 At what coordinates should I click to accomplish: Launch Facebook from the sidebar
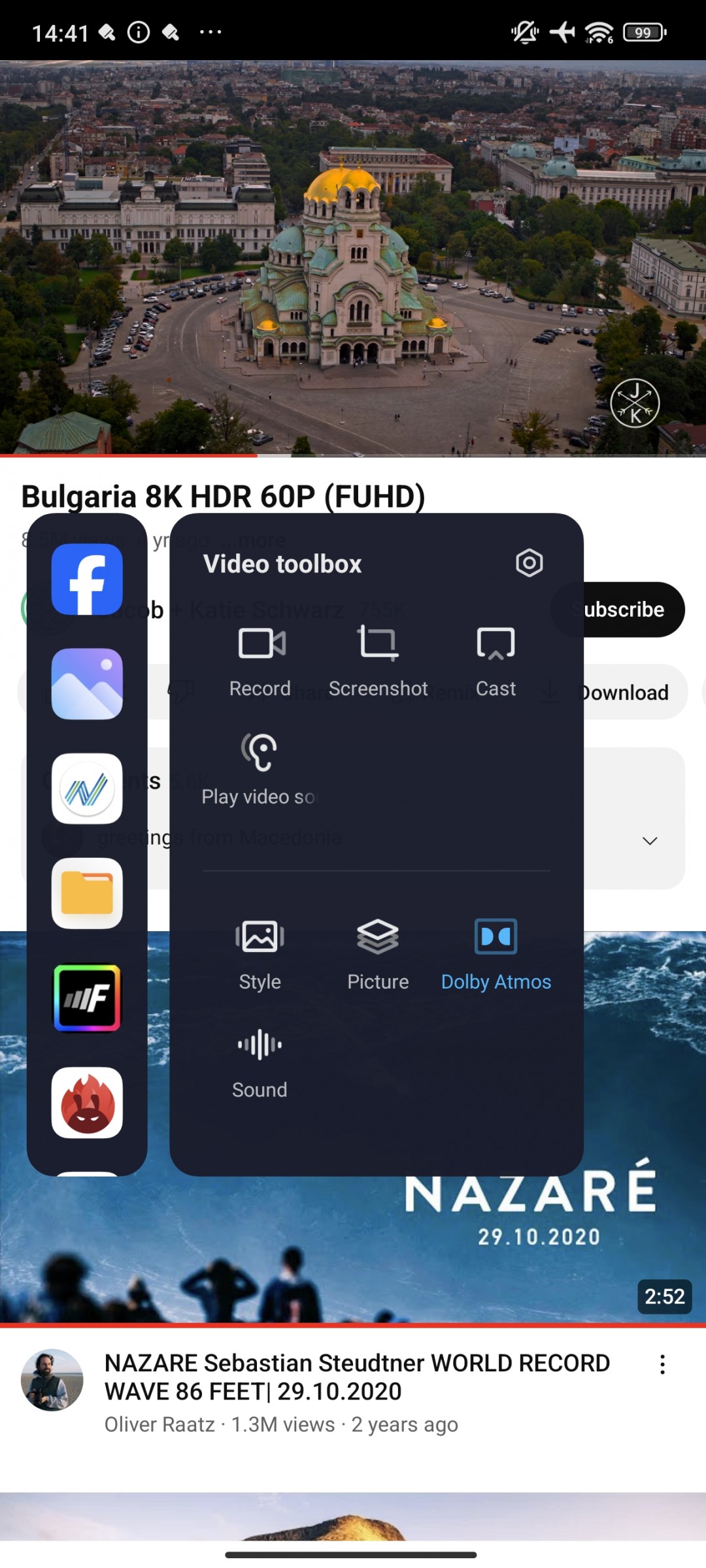87,580
